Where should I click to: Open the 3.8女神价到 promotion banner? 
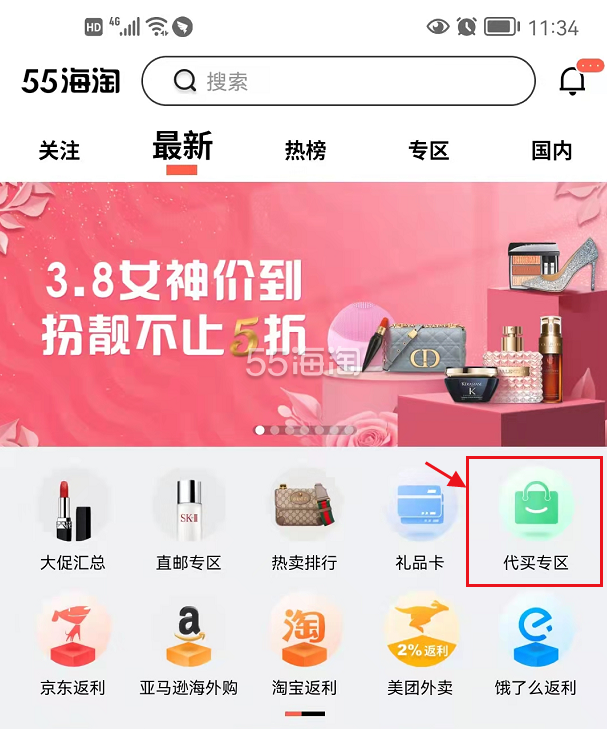(303, 314)
